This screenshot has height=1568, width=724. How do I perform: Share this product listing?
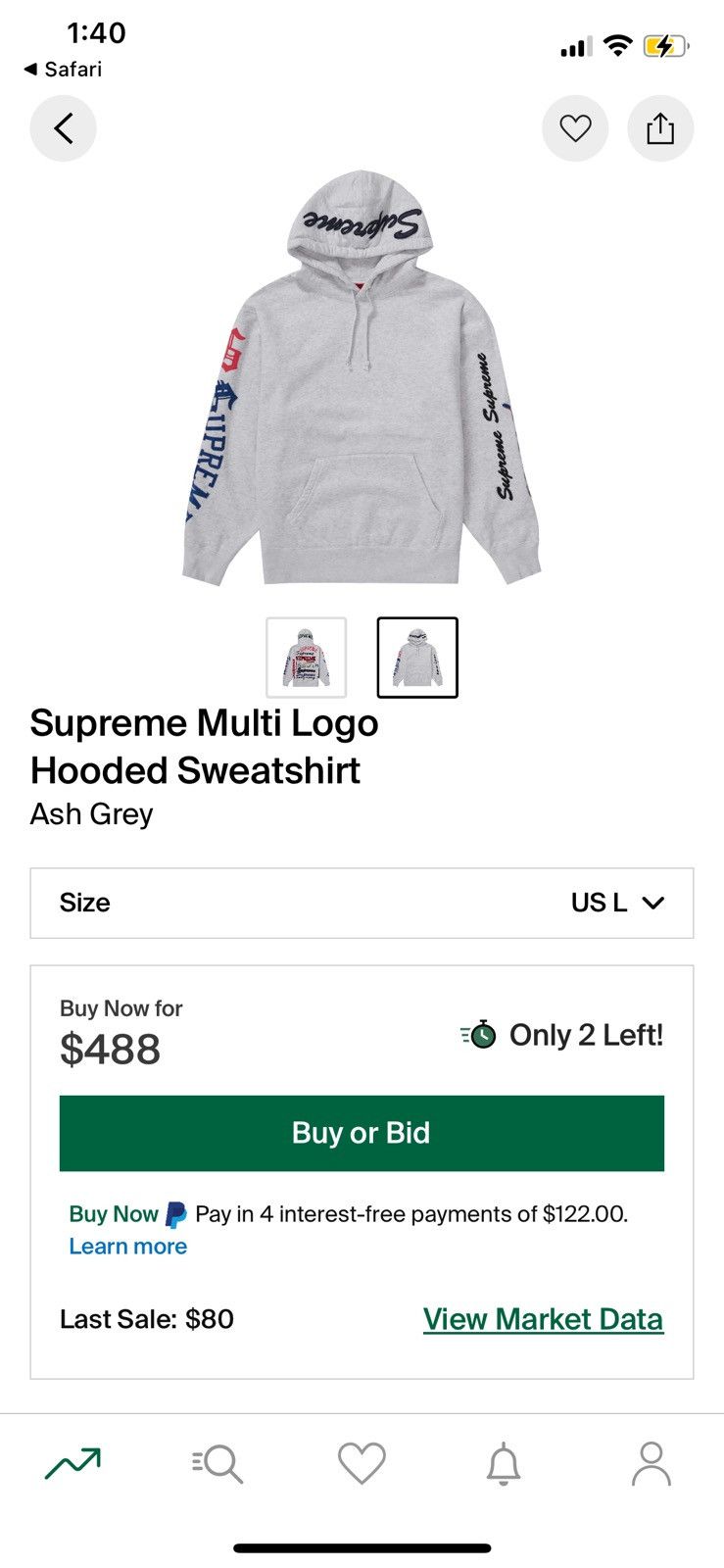coord(660,128)
